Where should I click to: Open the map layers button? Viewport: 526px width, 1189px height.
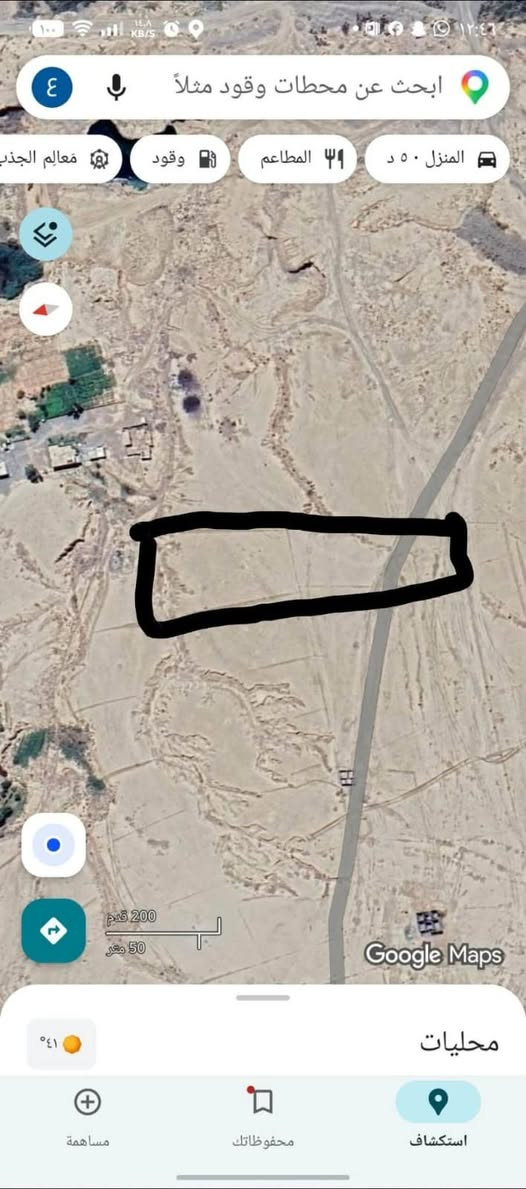pos(46,234)
